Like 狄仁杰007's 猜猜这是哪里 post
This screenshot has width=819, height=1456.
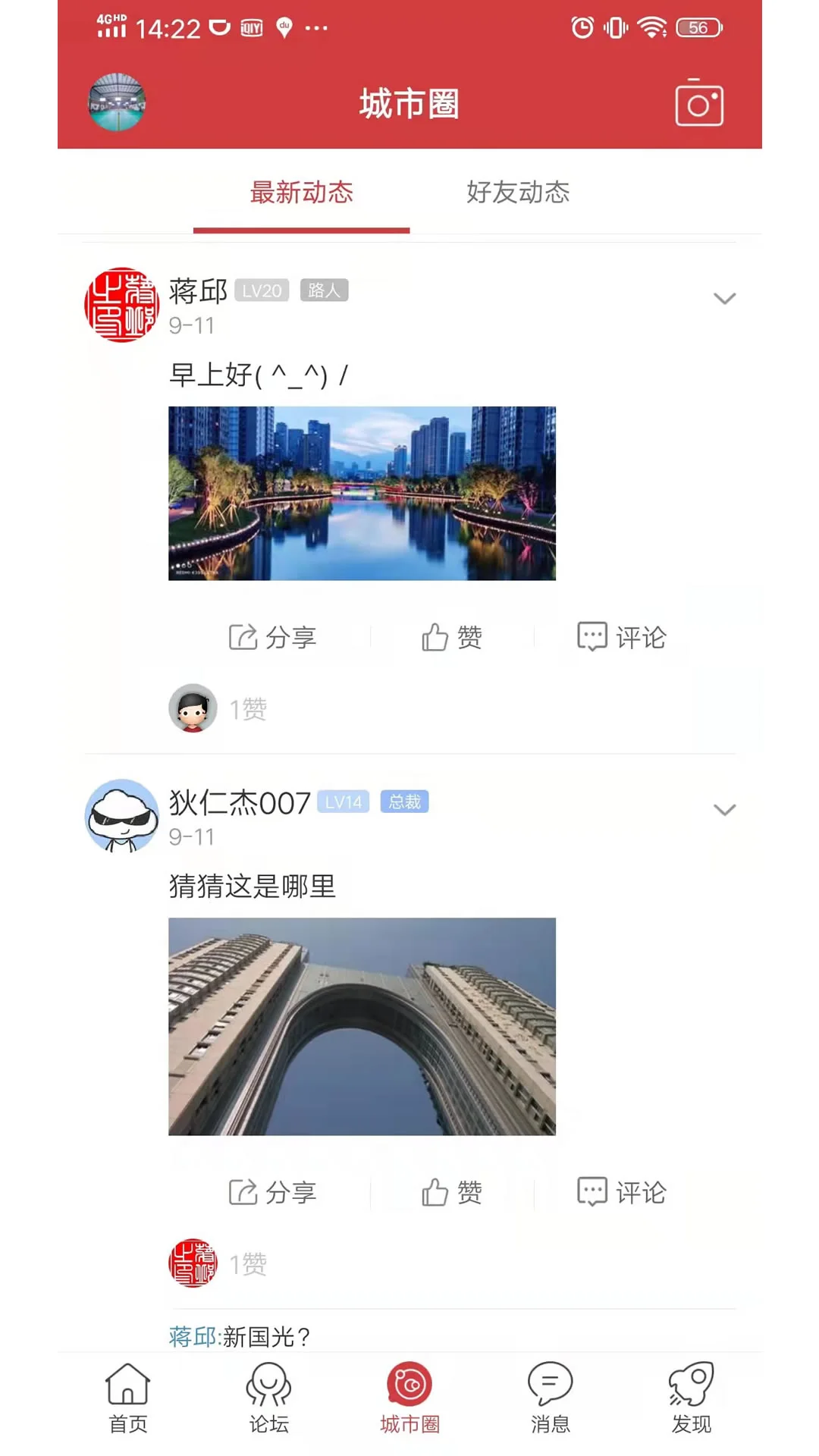pyautogui.click(x=452, y=1192)
